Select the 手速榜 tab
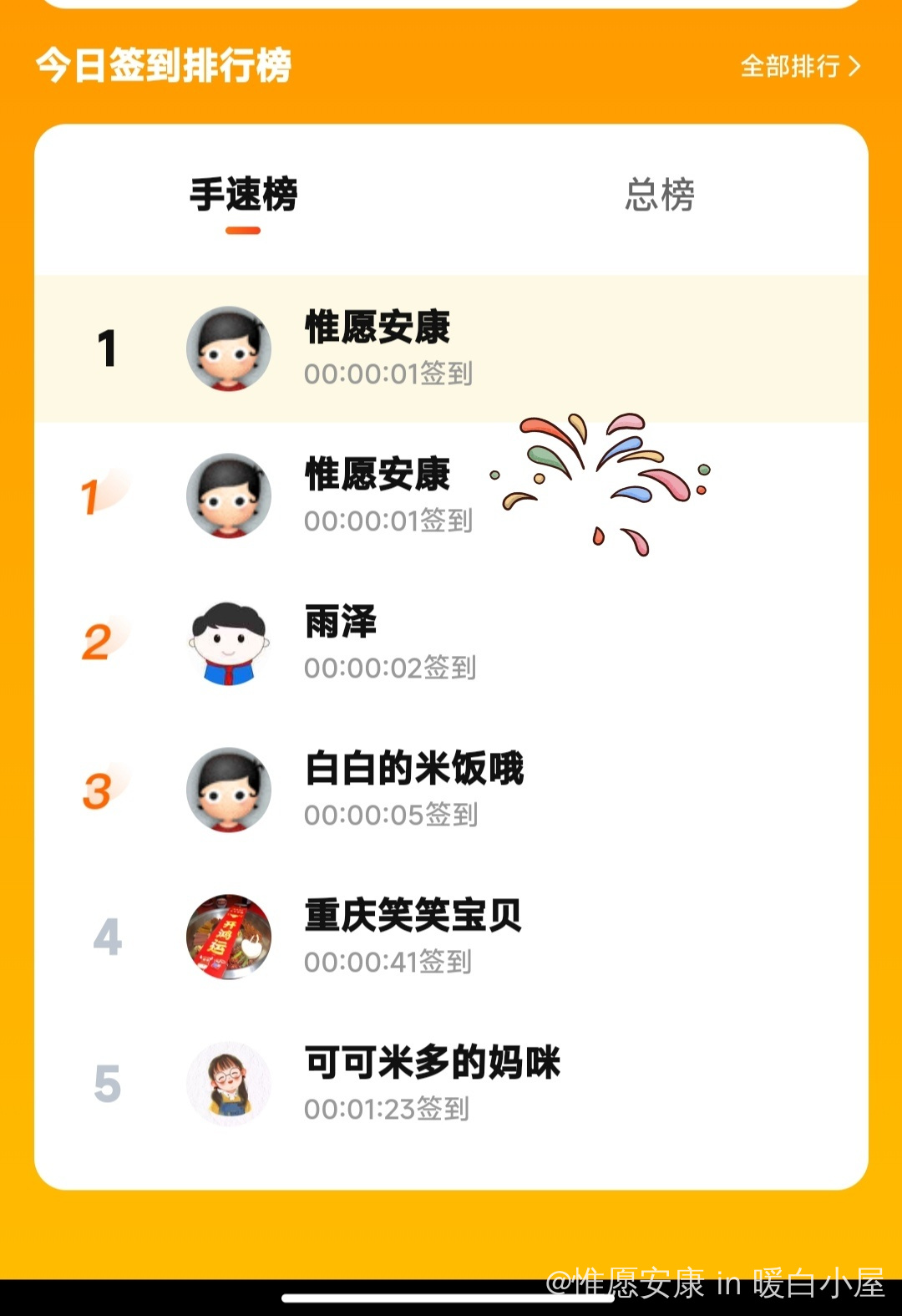Image resolution: width=902 pixels, height=1316 pixels. (x=243, y=195)
